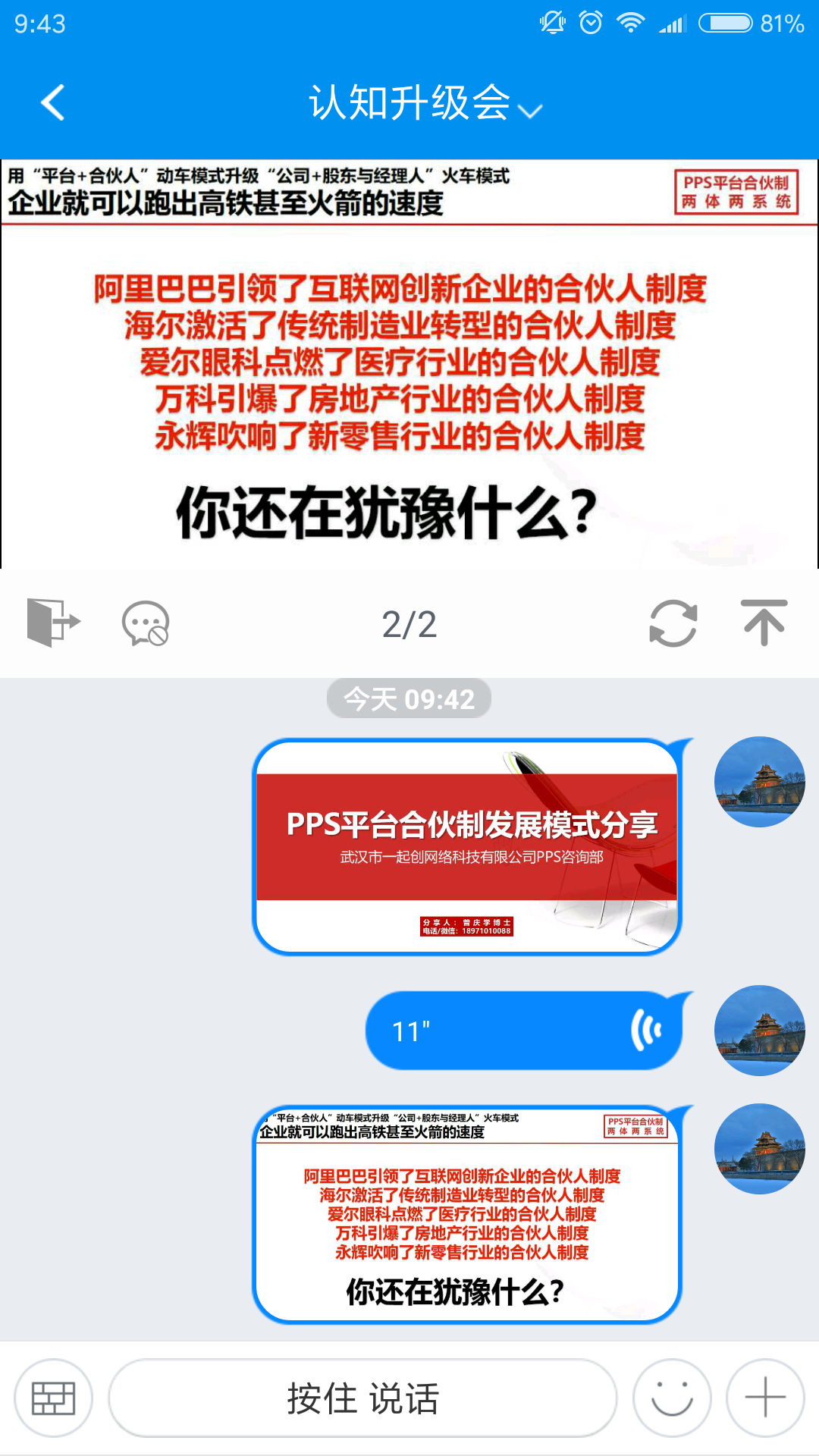Switch to keyboard input mode
The image size is (819, 1456).
point(53,1398)
